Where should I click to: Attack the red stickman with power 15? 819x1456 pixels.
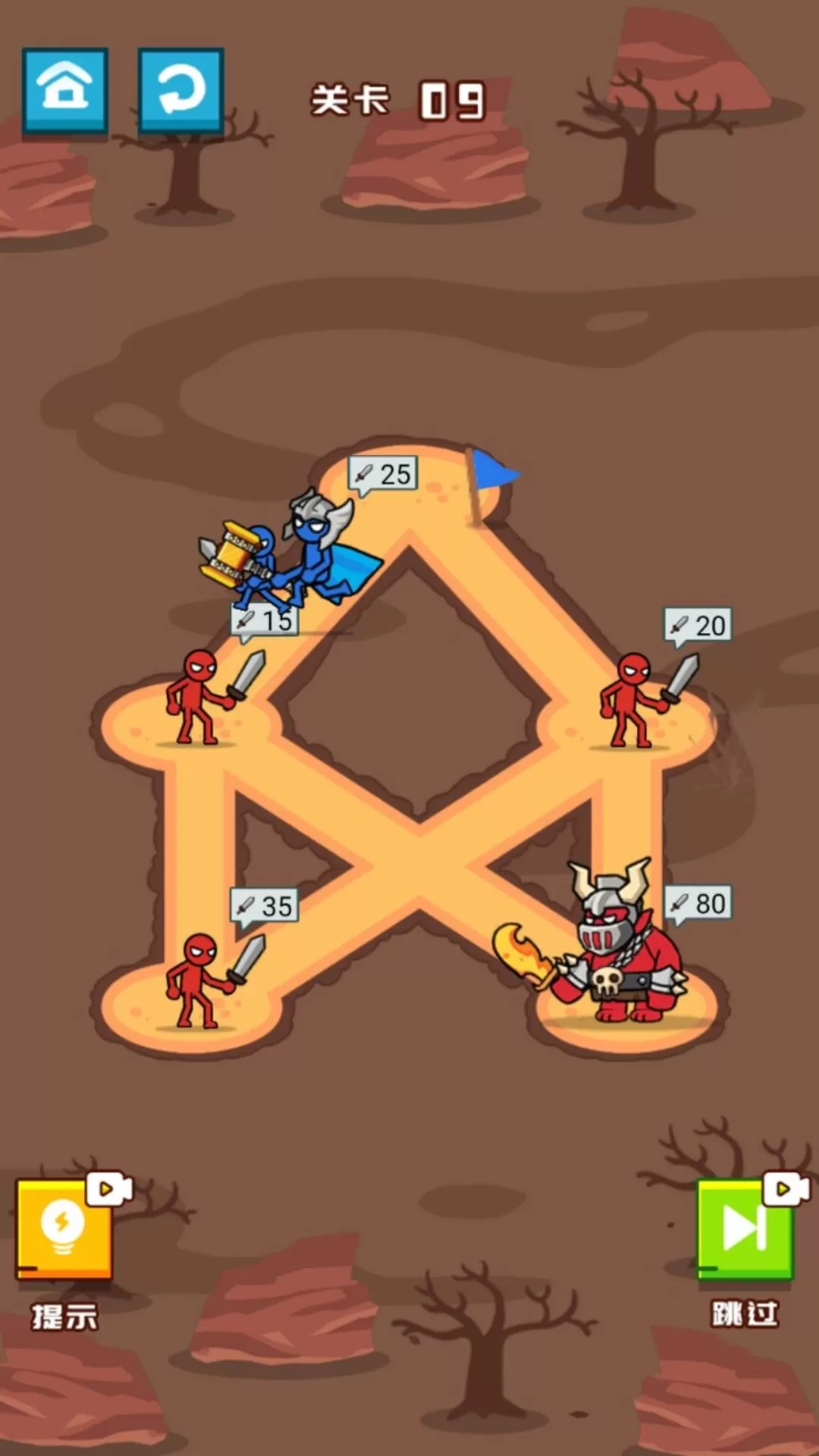pos(199,696)
